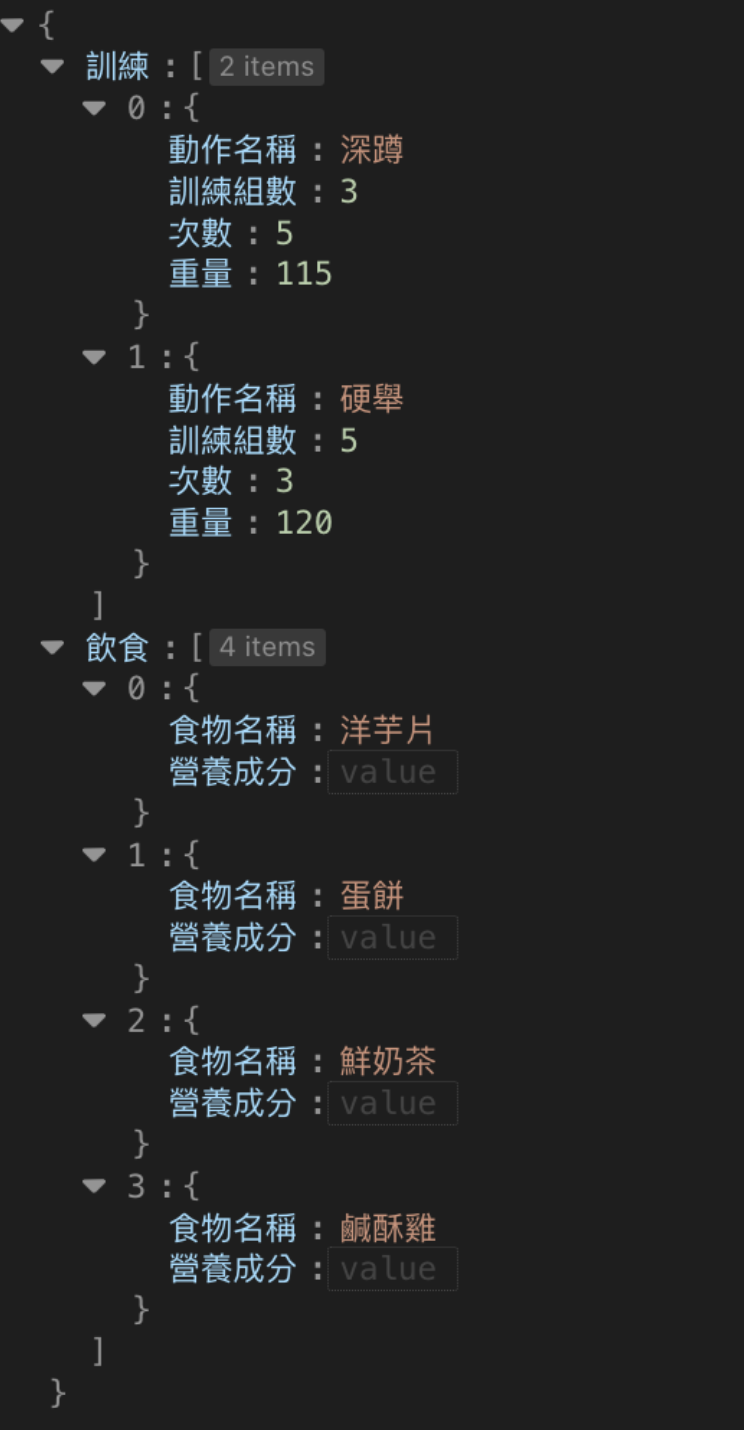Collapse the 洋芋片 food item 0

94,688
